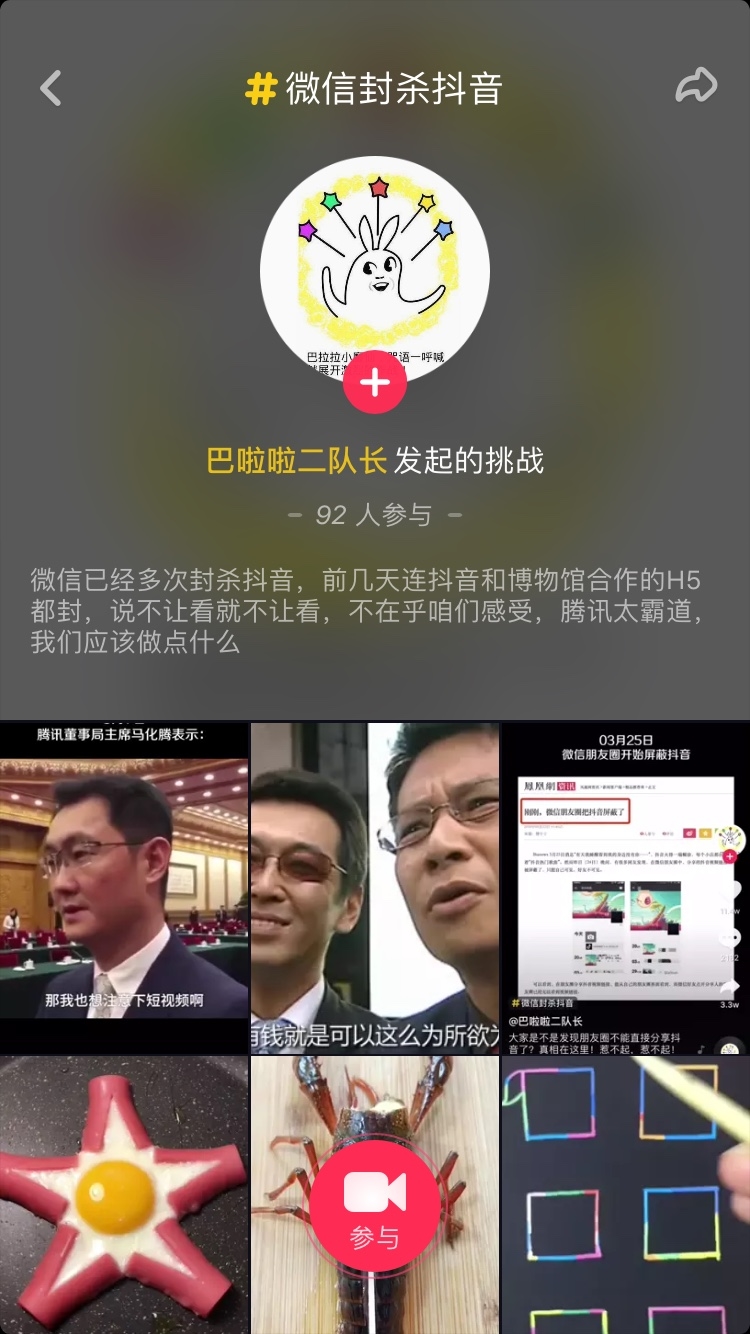750x1334 pixels.
Task: Tap subtitle 有钱就是可以这么为所欲为 on middle video
Action: tap(373, 1030)
